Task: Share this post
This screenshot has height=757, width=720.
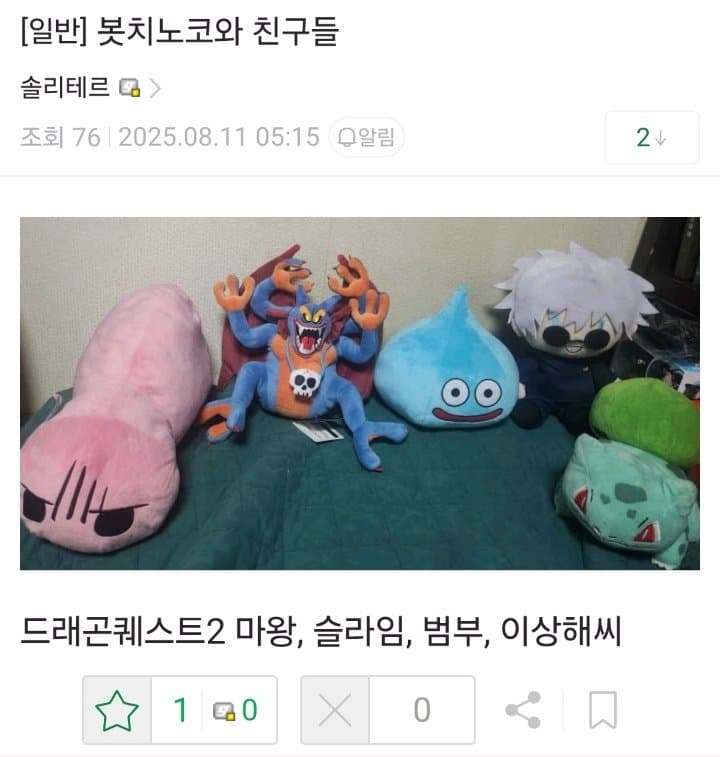Action: (523, 710)
